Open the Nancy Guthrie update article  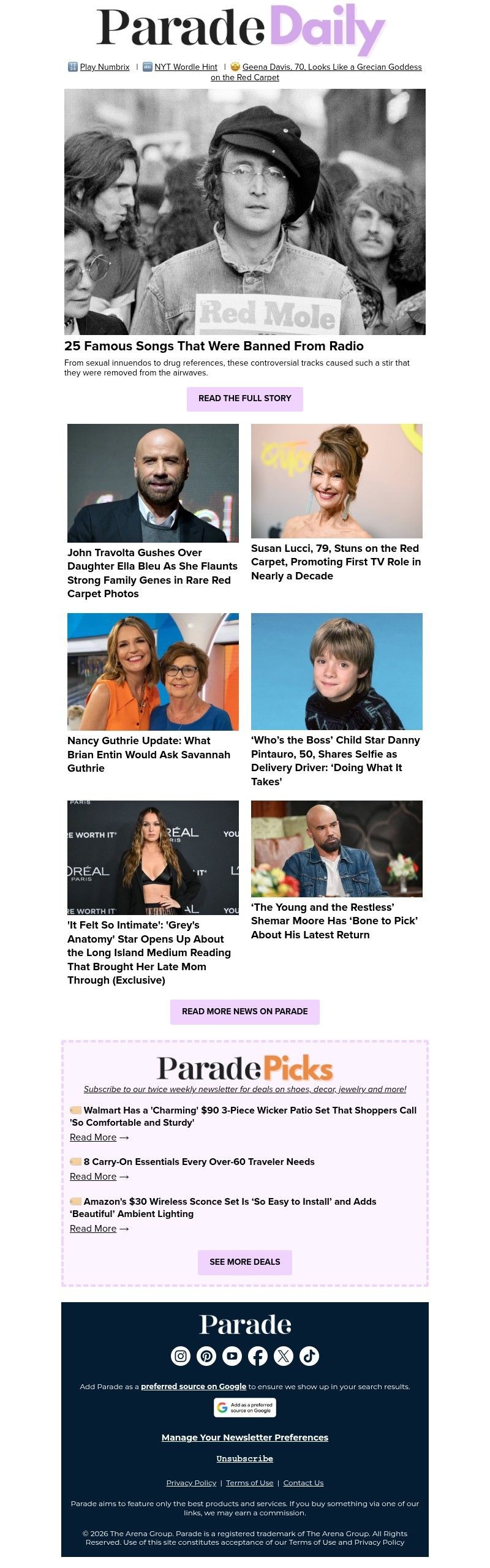point(149,754)
